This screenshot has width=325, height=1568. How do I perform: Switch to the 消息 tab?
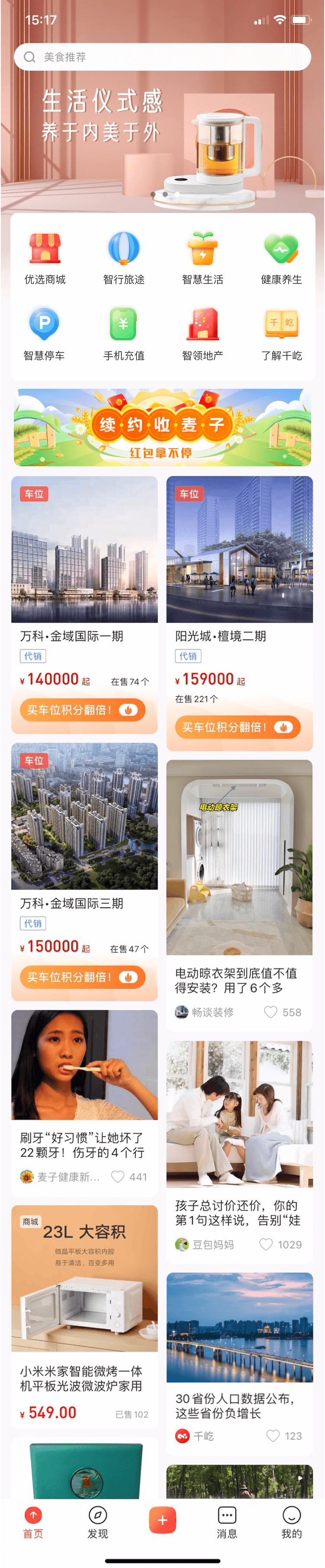coord(227,1523)
